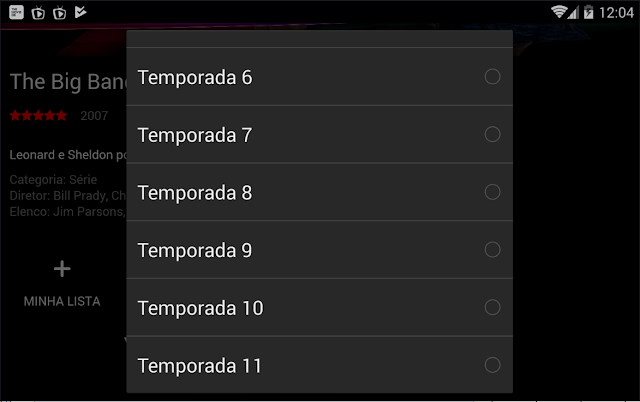Switch to Temporada 9

coord(319,250)
